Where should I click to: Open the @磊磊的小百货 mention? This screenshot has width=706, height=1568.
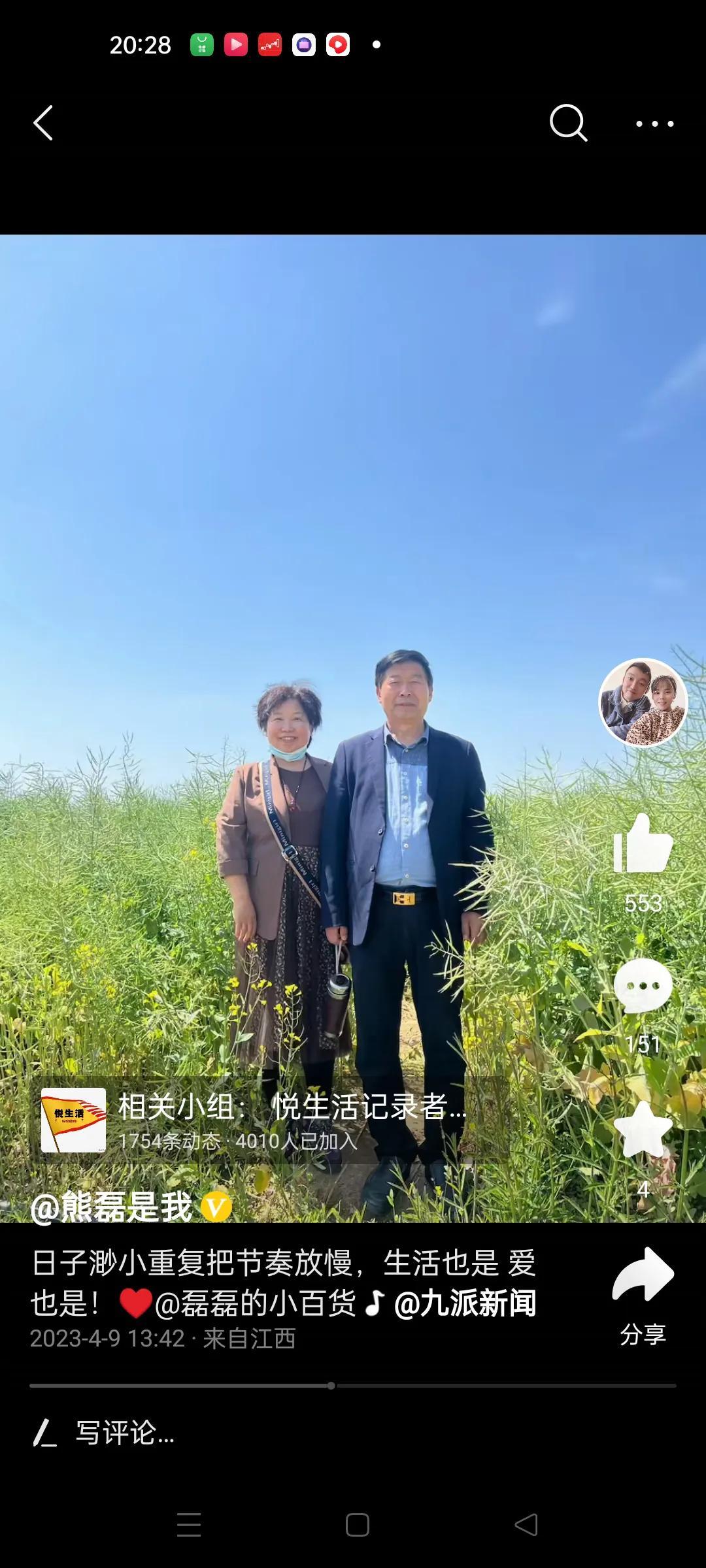click(x=255, y=1303)
